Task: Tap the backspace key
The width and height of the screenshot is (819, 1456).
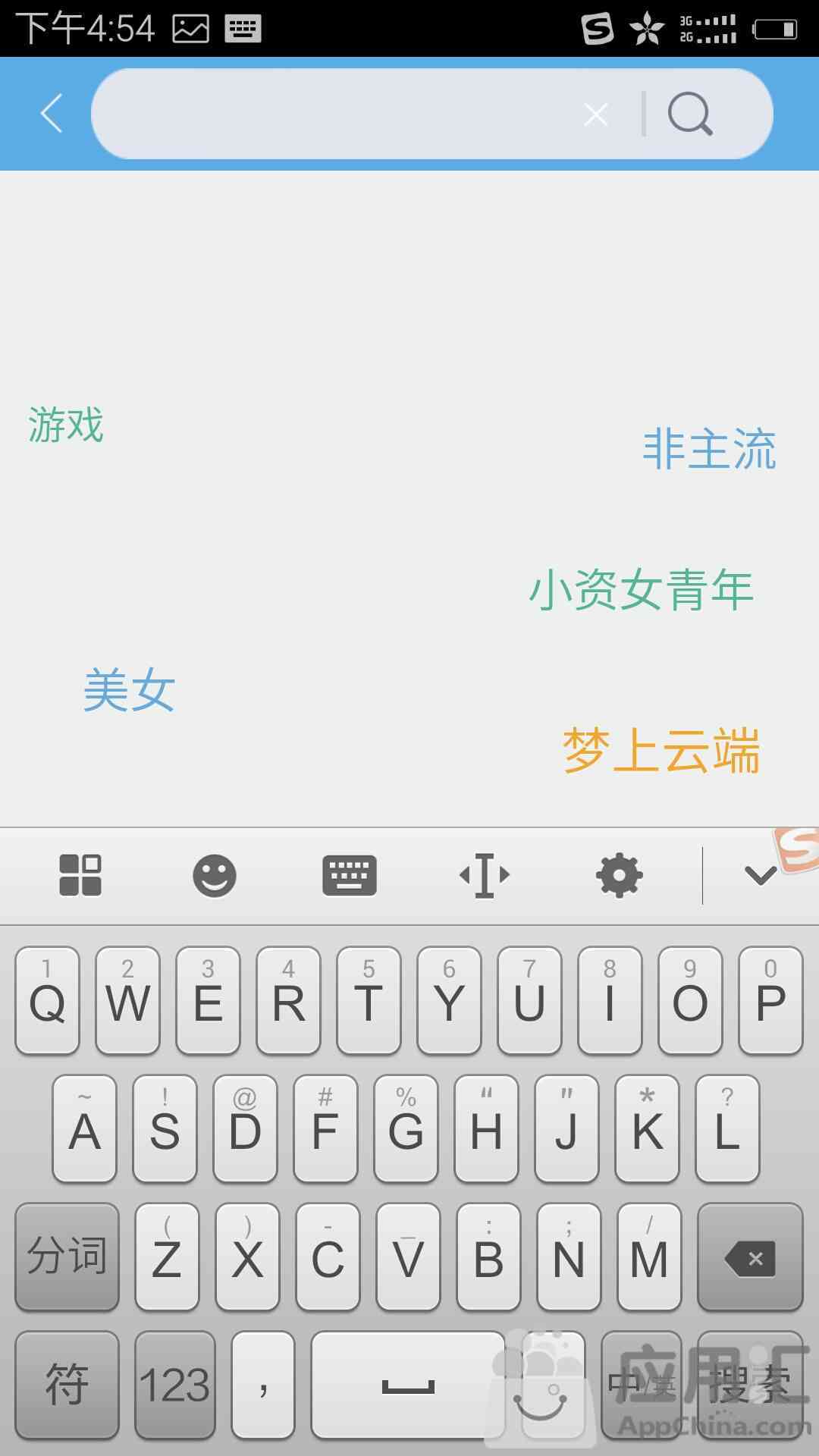Action: pyautogui.click(x=750, y=1257)
